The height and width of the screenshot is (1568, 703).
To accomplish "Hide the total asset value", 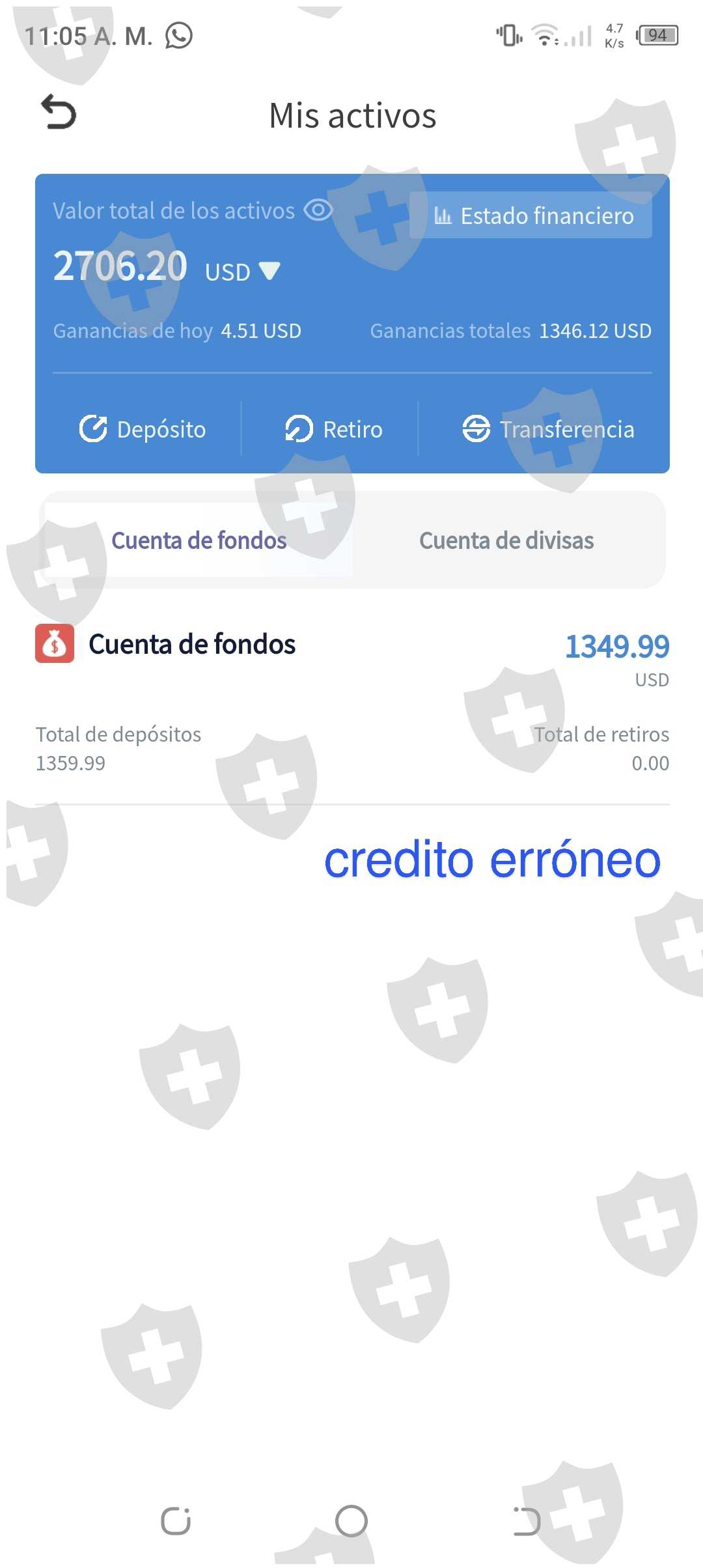I will [318, 210].
